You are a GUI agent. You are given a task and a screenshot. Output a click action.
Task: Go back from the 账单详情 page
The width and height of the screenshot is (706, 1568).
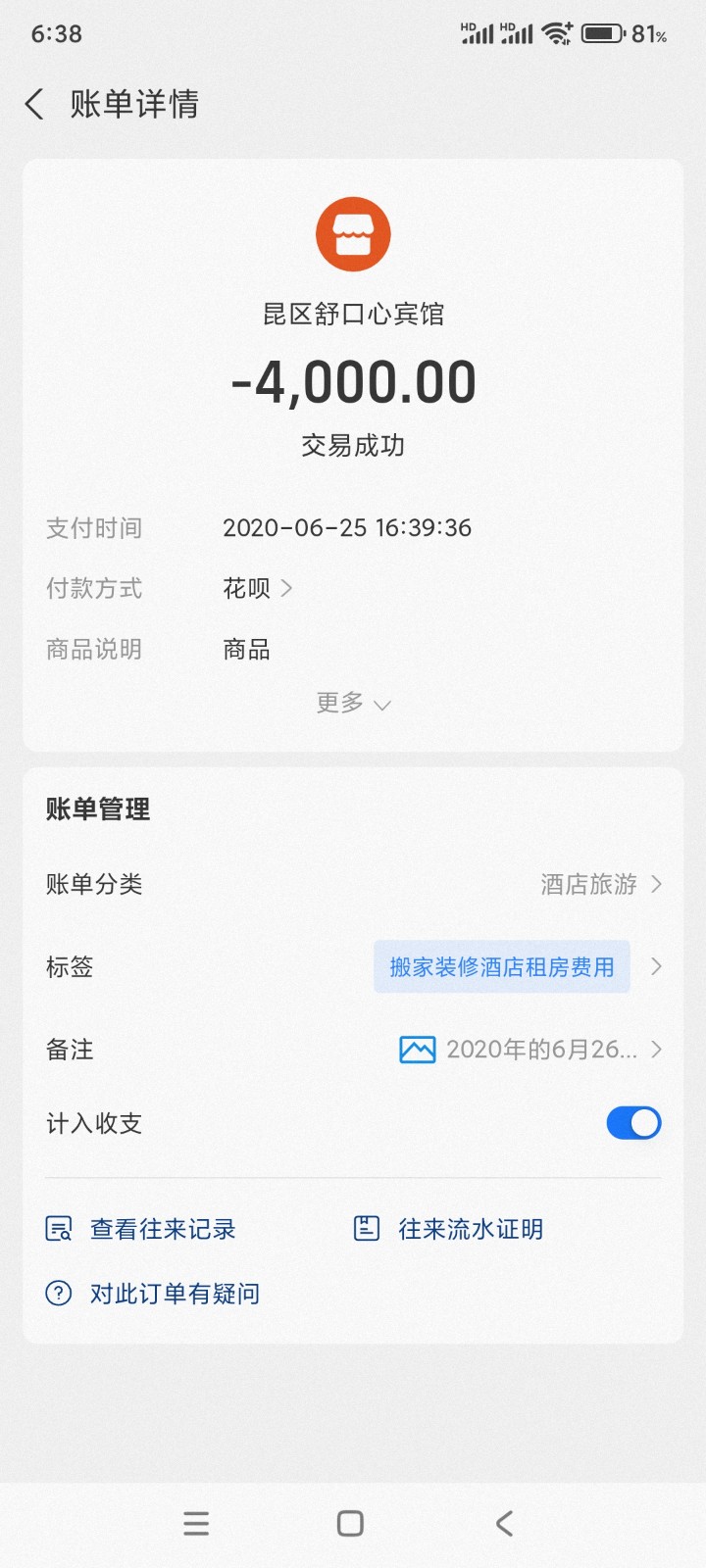(34, 104)
